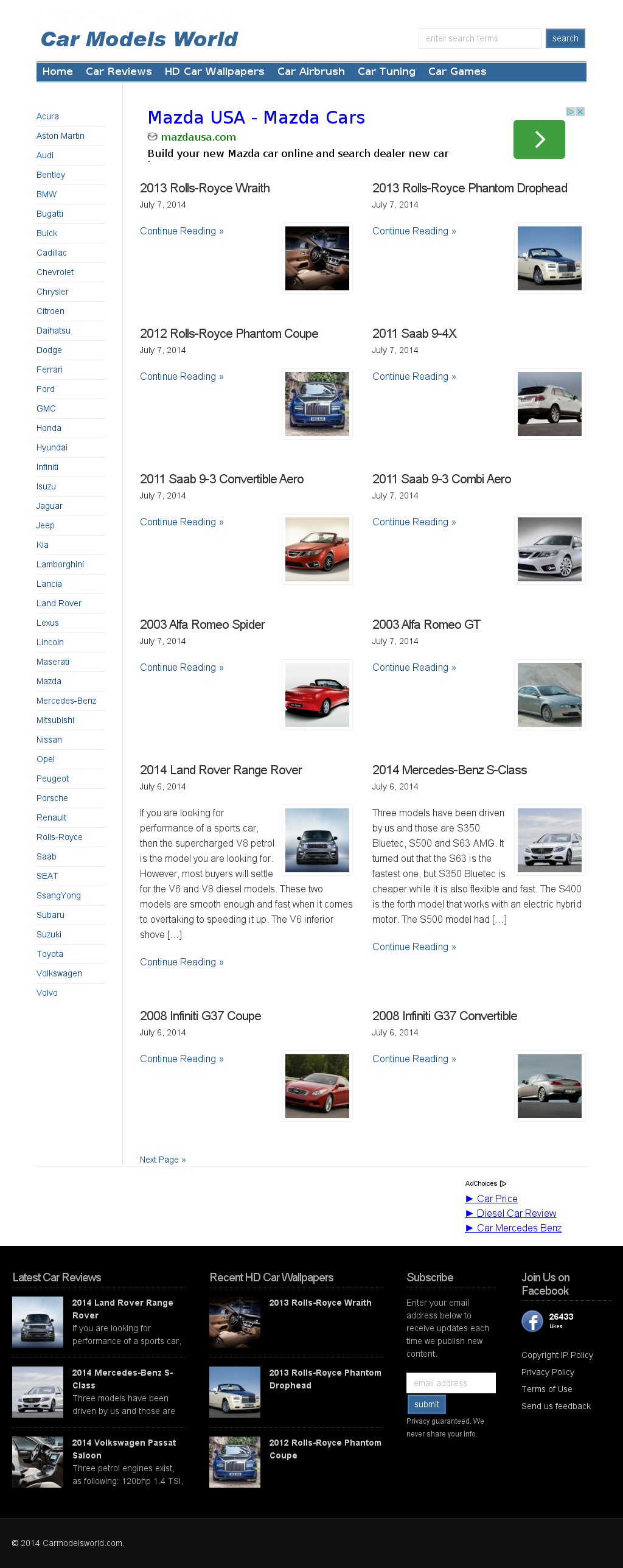Tap the search terms input field
The height and width of the screenshot is (1568, 623).
point(479,38)
